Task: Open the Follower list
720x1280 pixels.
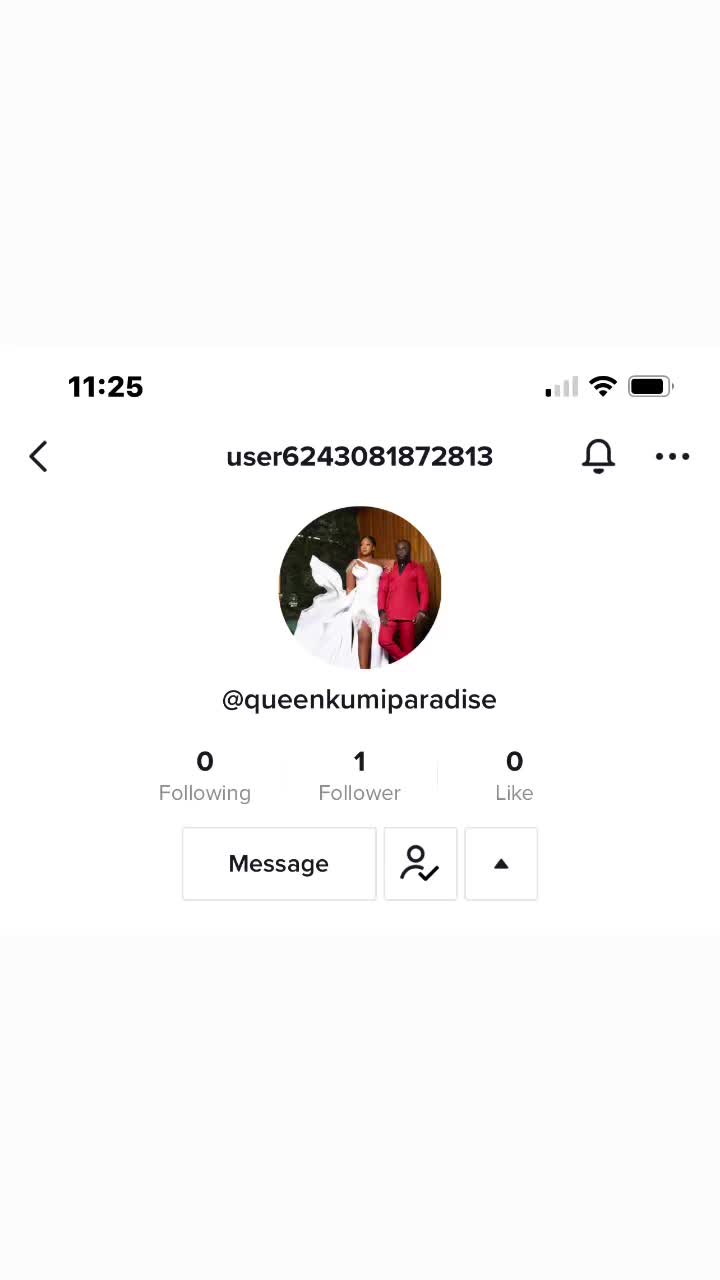Action: [359, 776]
